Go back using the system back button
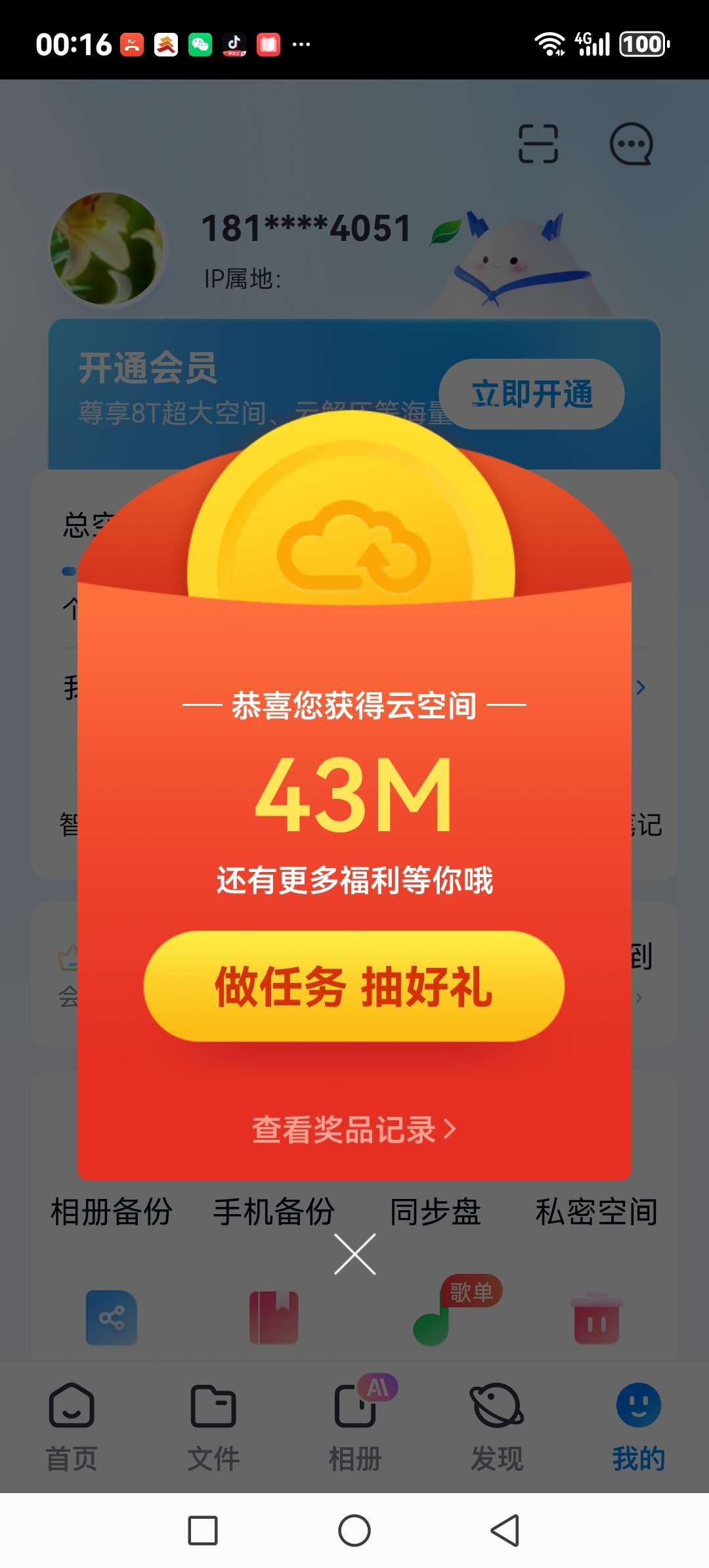Screen dimensions: 709x1568 [x=505, y=1531]
